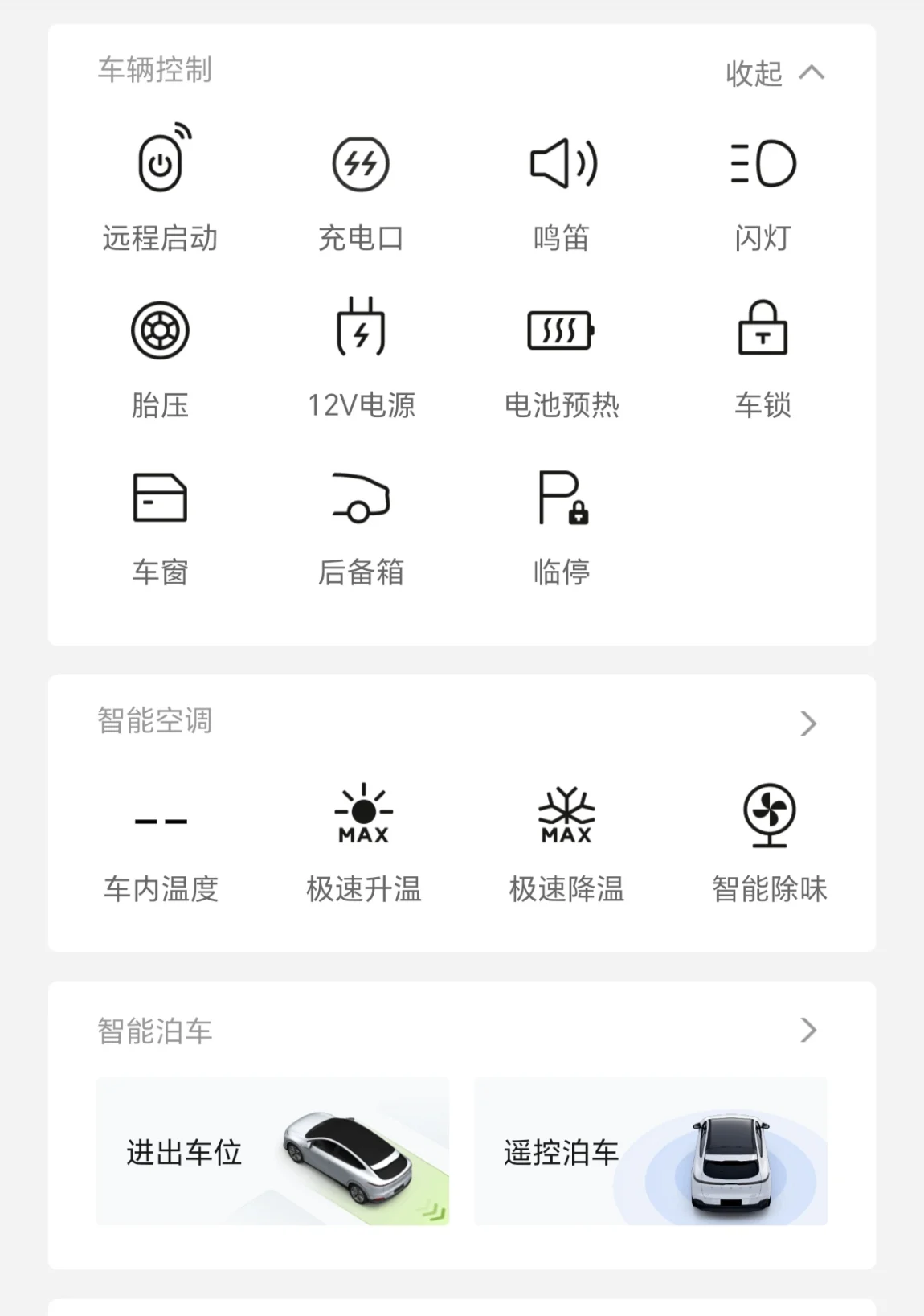Collapse the 车辆控制 section via 收起
The image size is (924, 1316).
774,73
